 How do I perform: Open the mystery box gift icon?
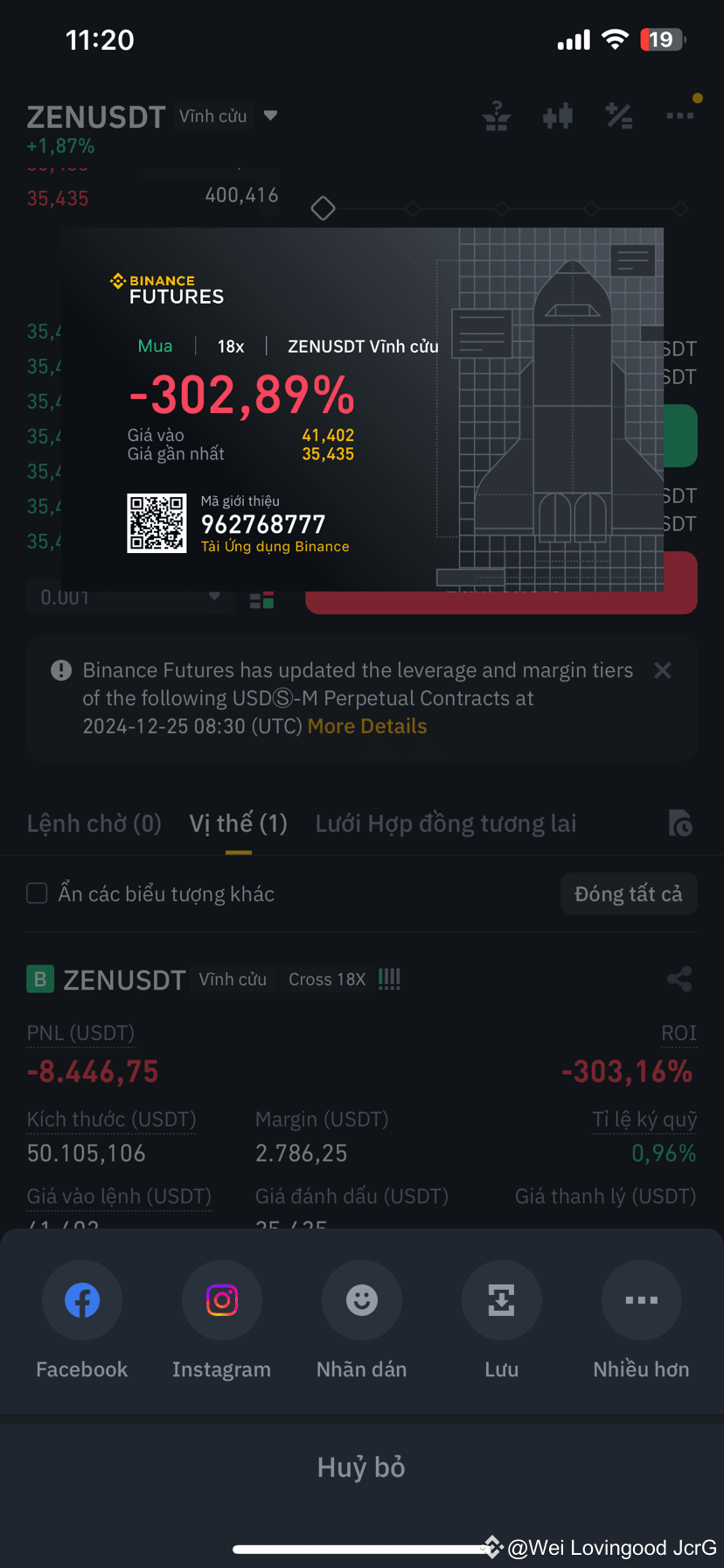coord(497,115)
